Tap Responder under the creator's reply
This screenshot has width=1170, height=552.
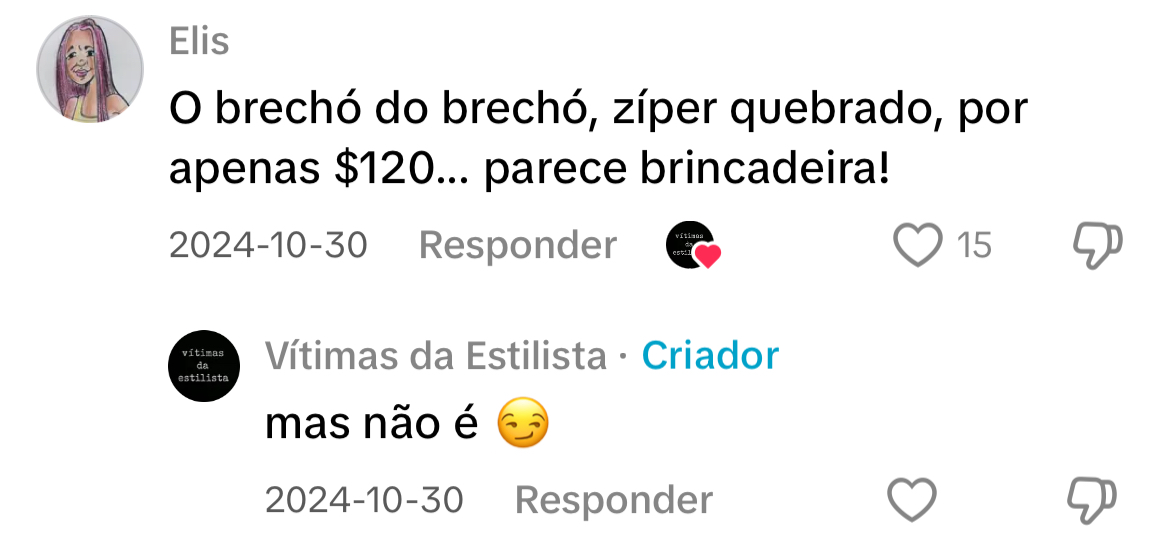coord(613,499)
